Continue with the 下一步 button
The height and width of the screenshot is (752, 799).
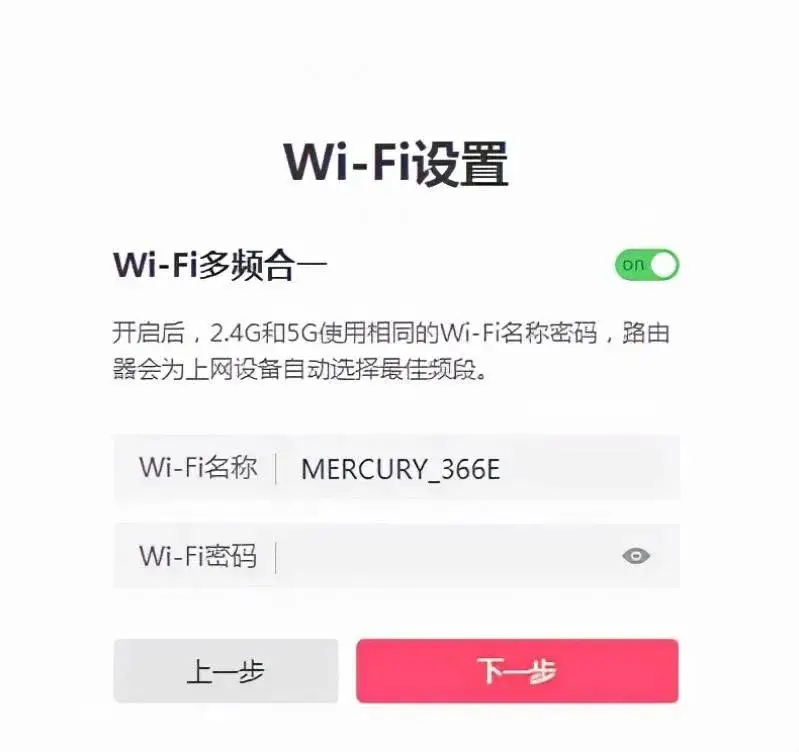click(517, 671)
